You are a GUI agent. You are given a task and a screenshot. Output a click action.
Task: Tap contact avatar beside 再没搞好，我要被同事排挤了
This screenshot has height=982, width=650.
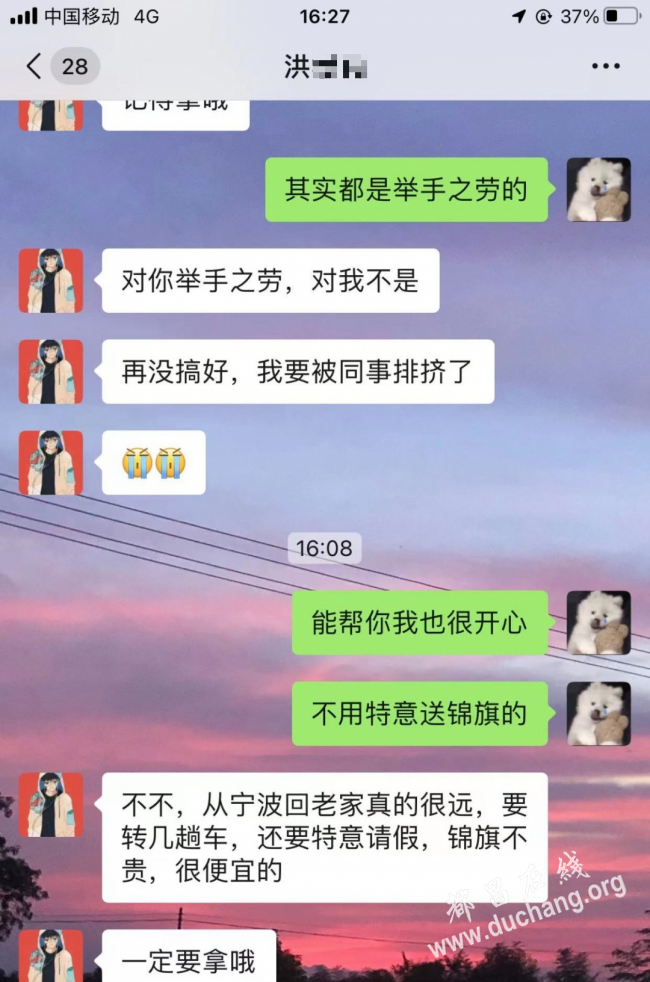tap(51, 372)
